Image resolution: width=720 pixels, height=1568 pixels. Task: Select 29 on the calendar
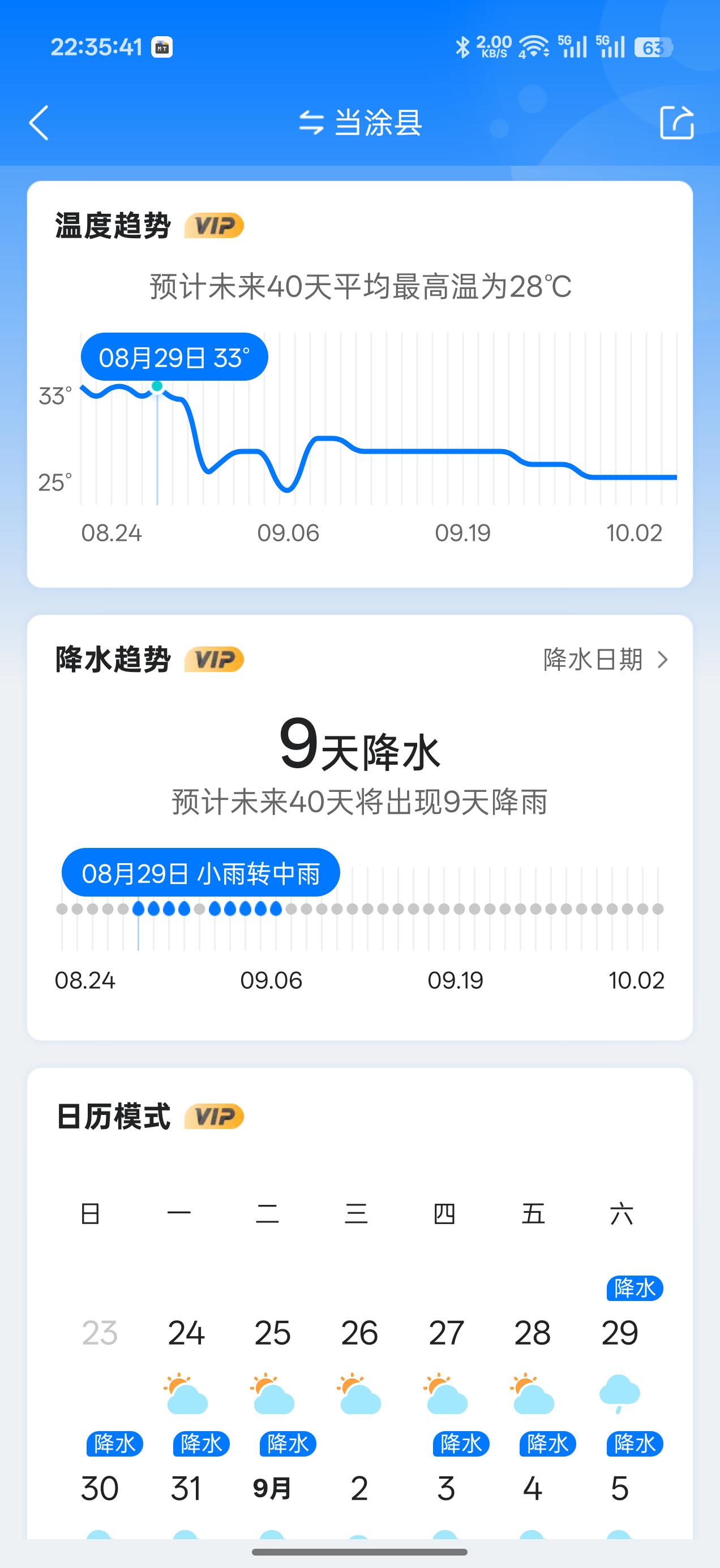(x=620, y=1333)
